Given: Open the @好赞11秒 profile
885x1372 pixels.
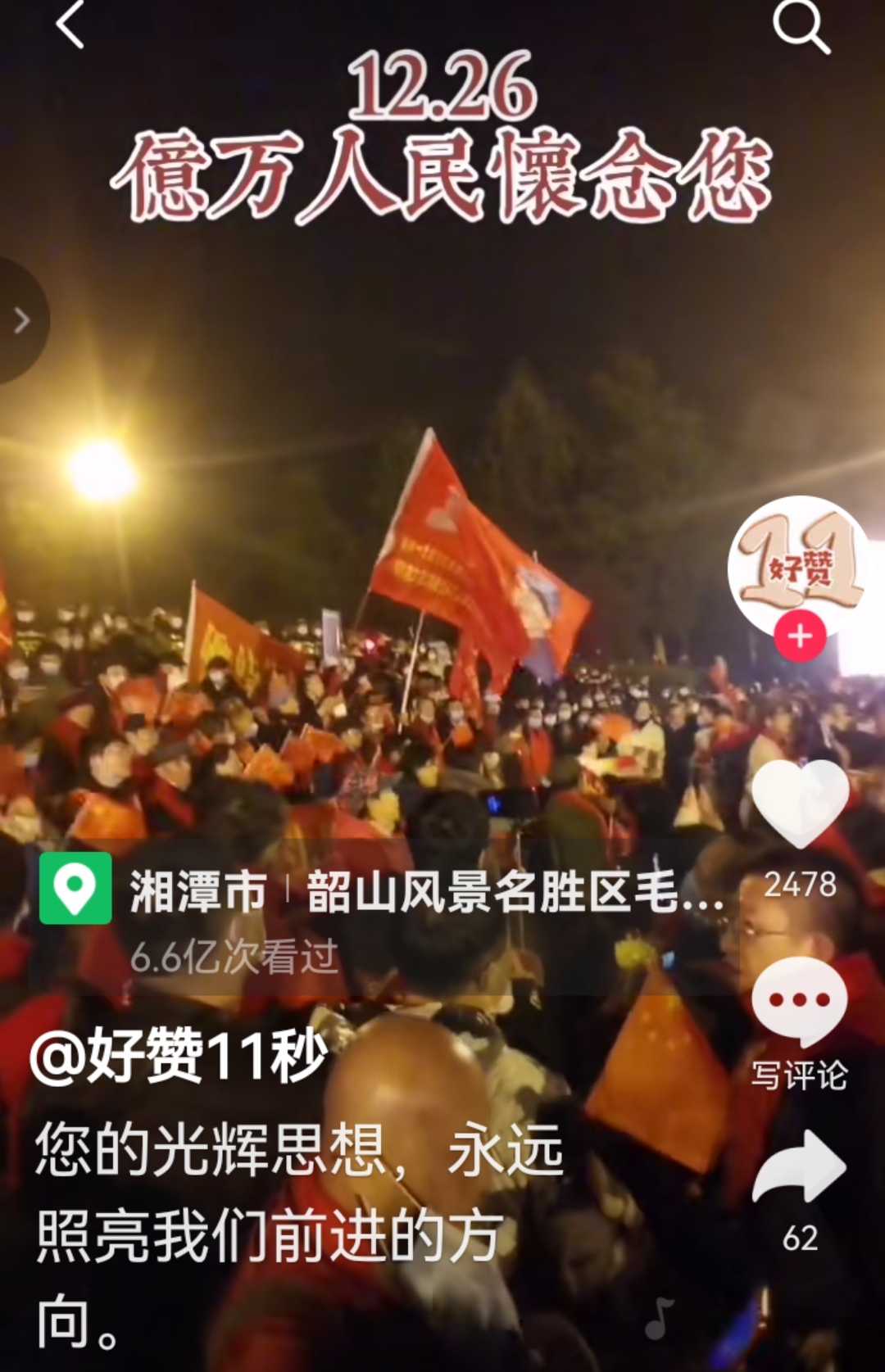Looking at the screenshot, I should pyautogui.click(x=179, y=1055).
